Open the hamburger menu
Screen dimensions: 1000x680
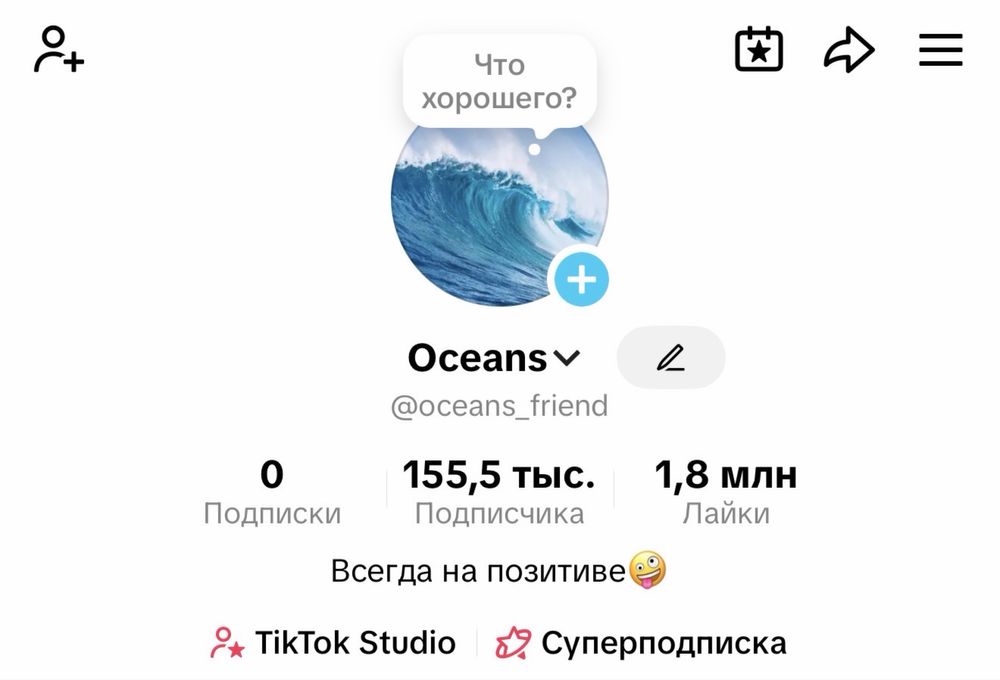(940, 49)
